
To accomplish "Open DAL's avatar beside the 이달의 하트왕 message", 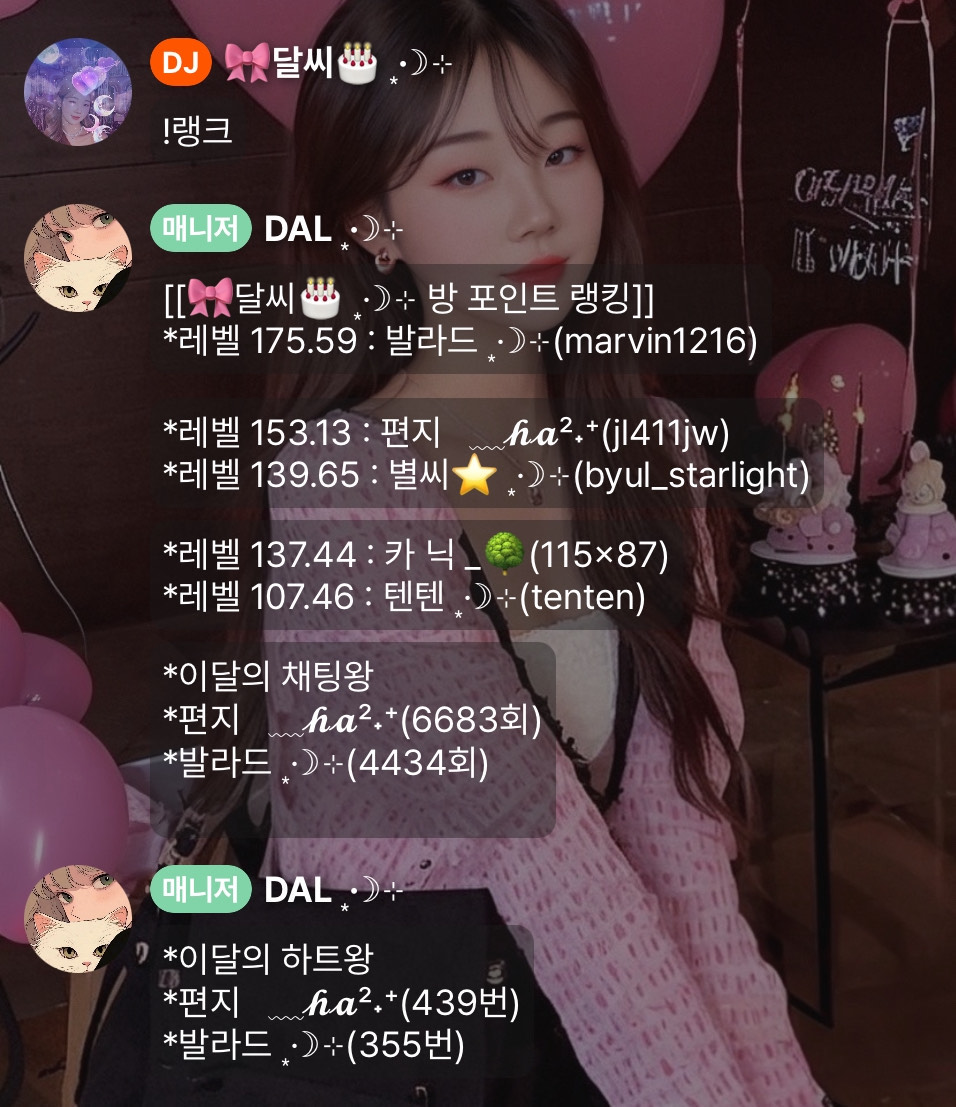I will point(77,918).
